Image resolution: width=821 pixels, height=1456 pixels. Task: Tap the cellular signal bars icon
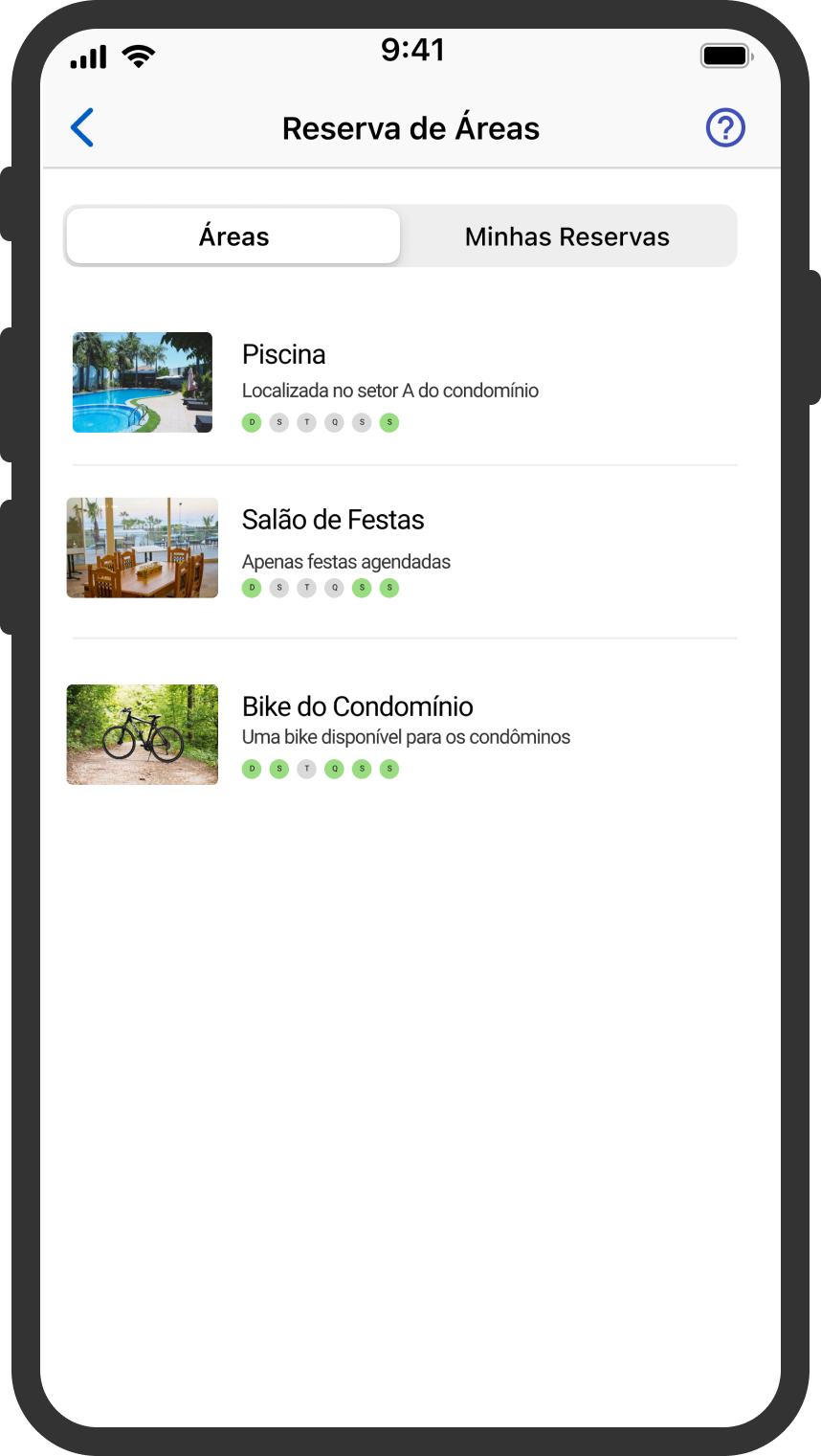tap(87, 56)
